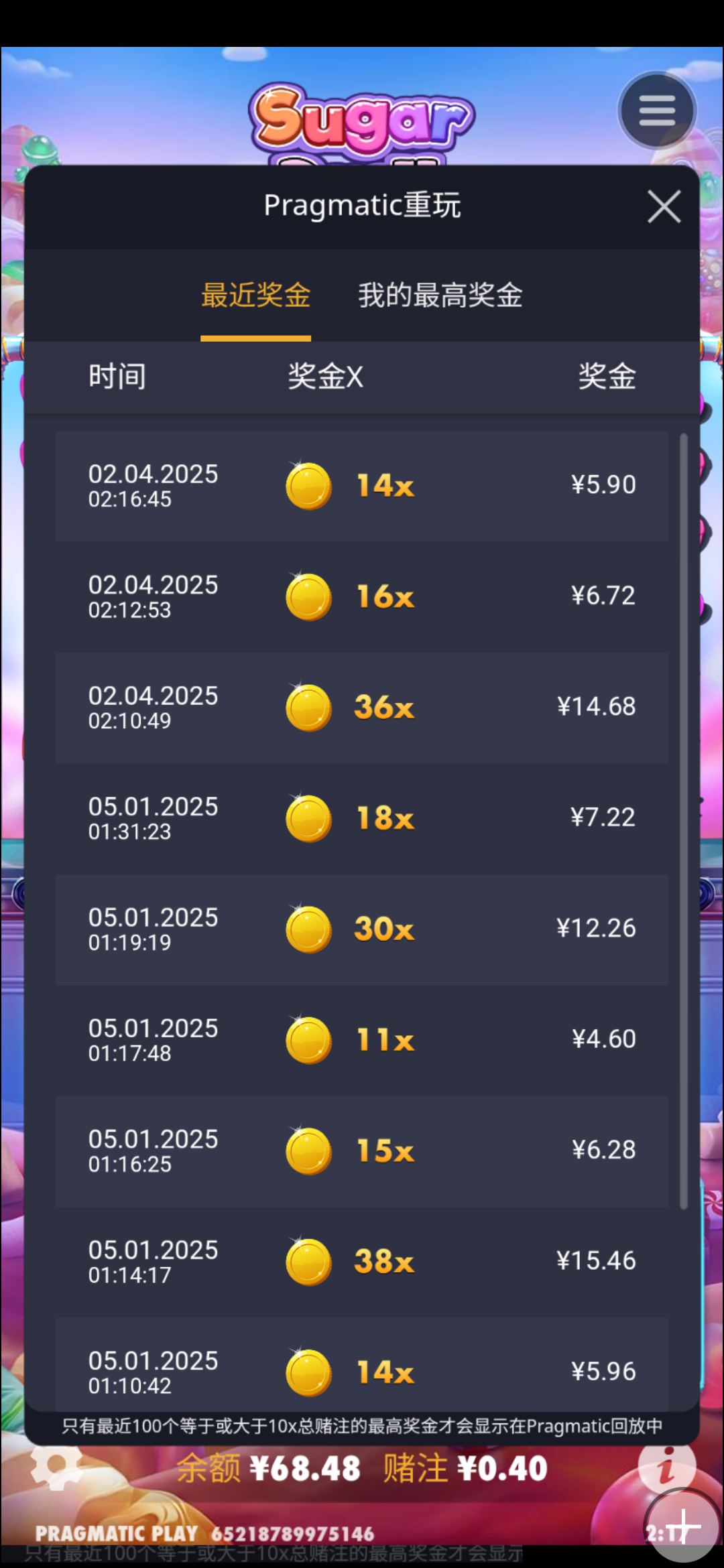Open the game settings gear
The height and width of the screenshot is (1568, 724).
[x=56, y=1467]
